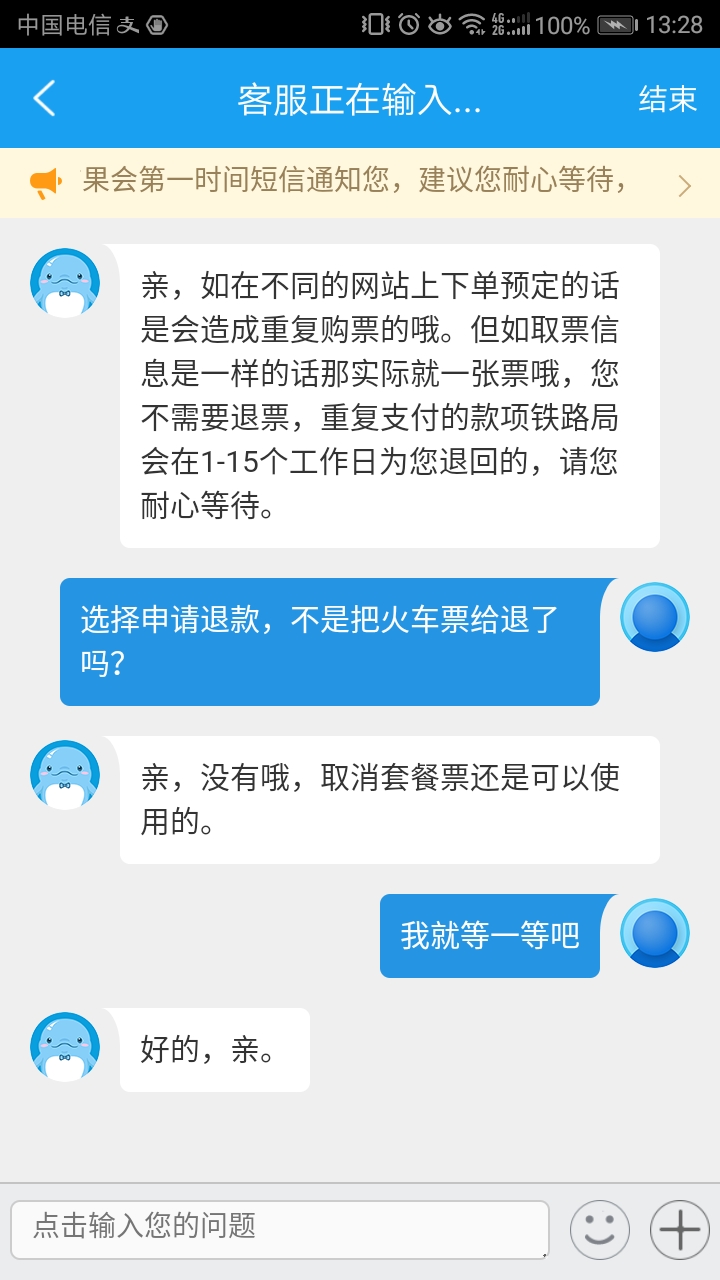
Task: Tap the 好的，亲 reply bubble
Action: 213,1049
